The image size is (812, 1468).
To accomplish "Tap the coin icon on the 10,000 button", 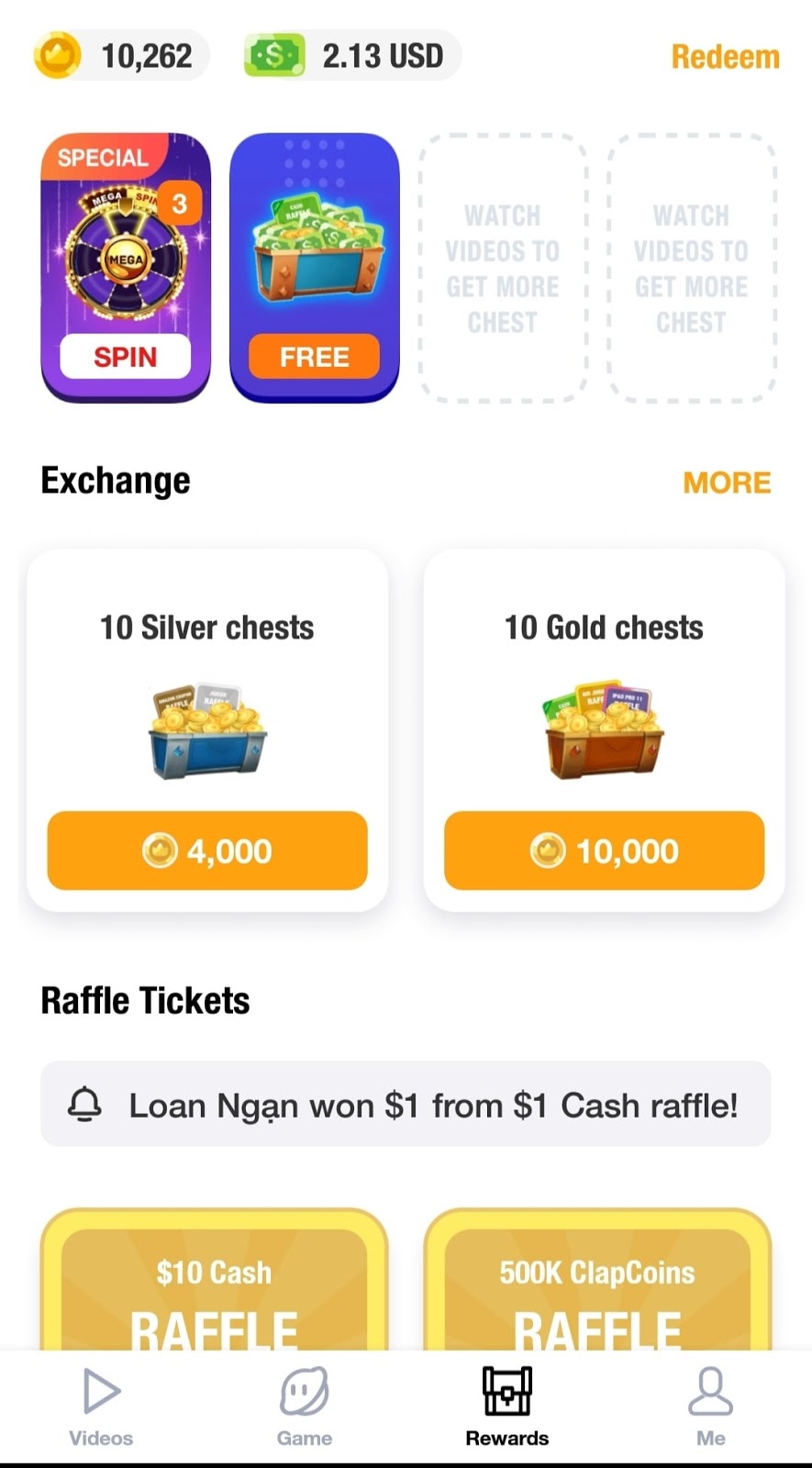I will coord(548,851).
